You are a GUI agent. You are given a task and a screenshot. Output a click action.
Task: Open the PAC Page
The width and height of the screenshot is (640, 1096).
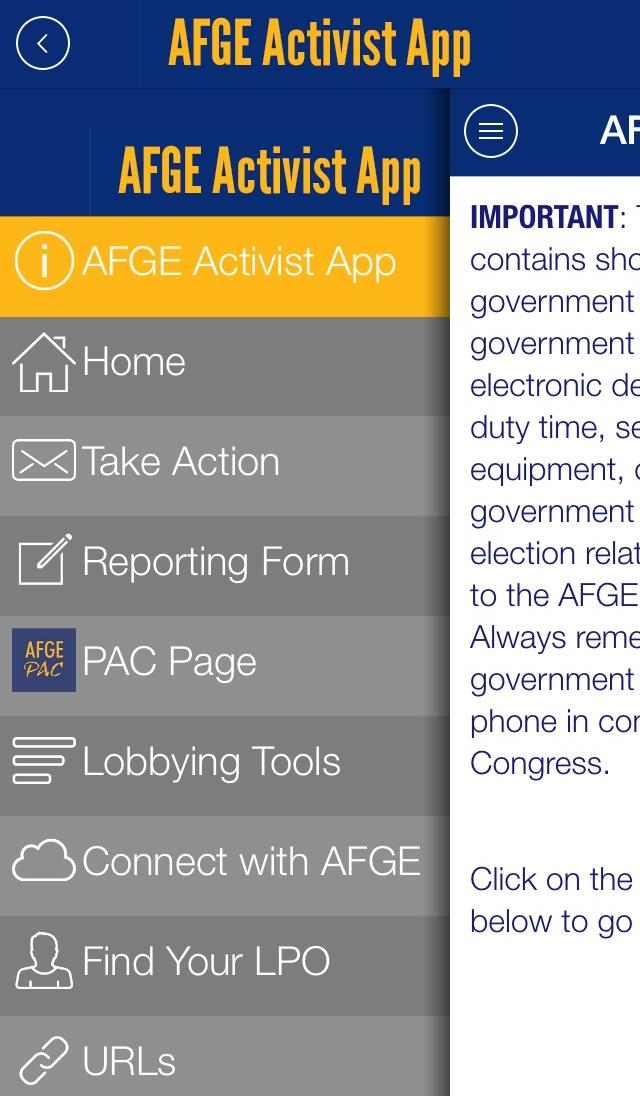tap(225, 663)
